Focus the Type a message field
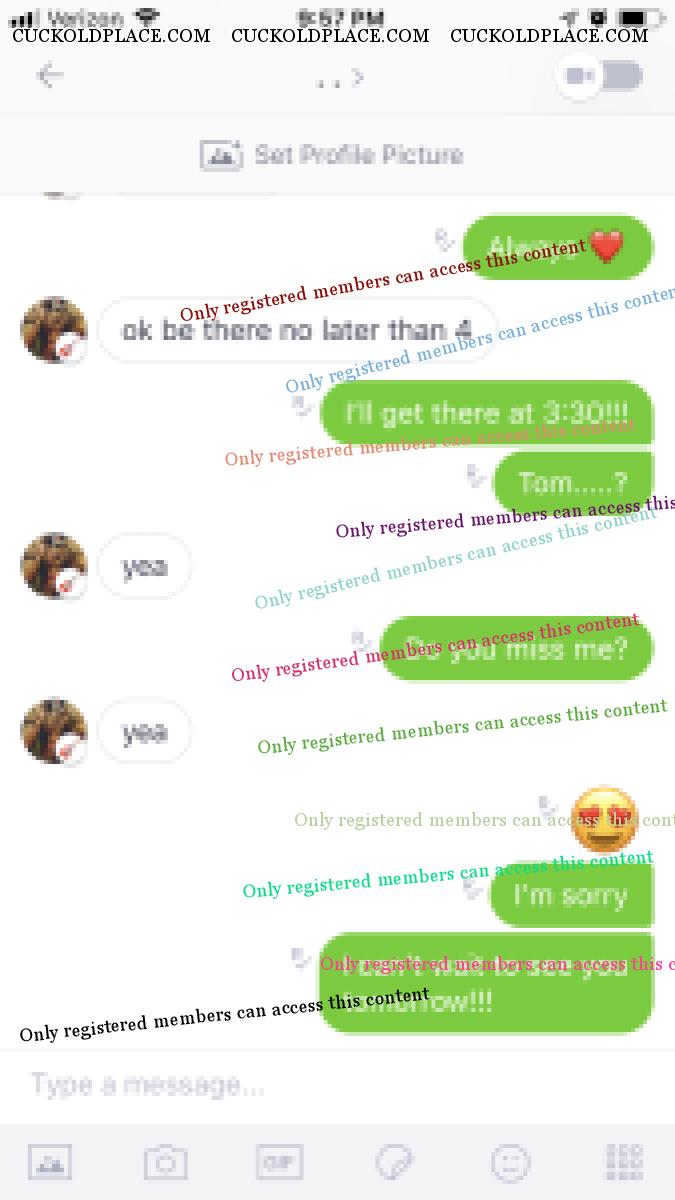Screen dimensions: 675x1200 pyautogui.click(x=300, y=1084)
